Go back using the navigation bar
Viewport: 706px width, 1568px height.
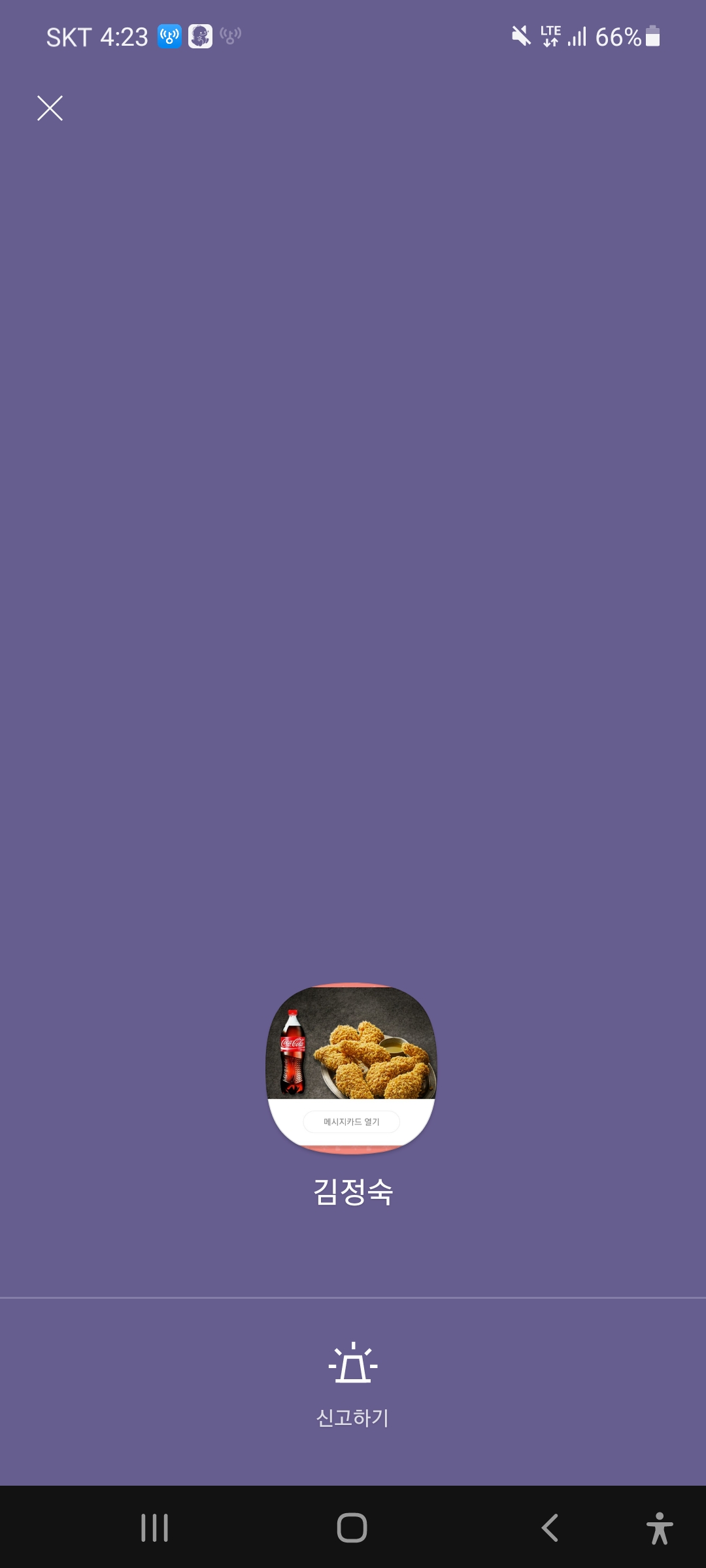tap(550, 1527)
